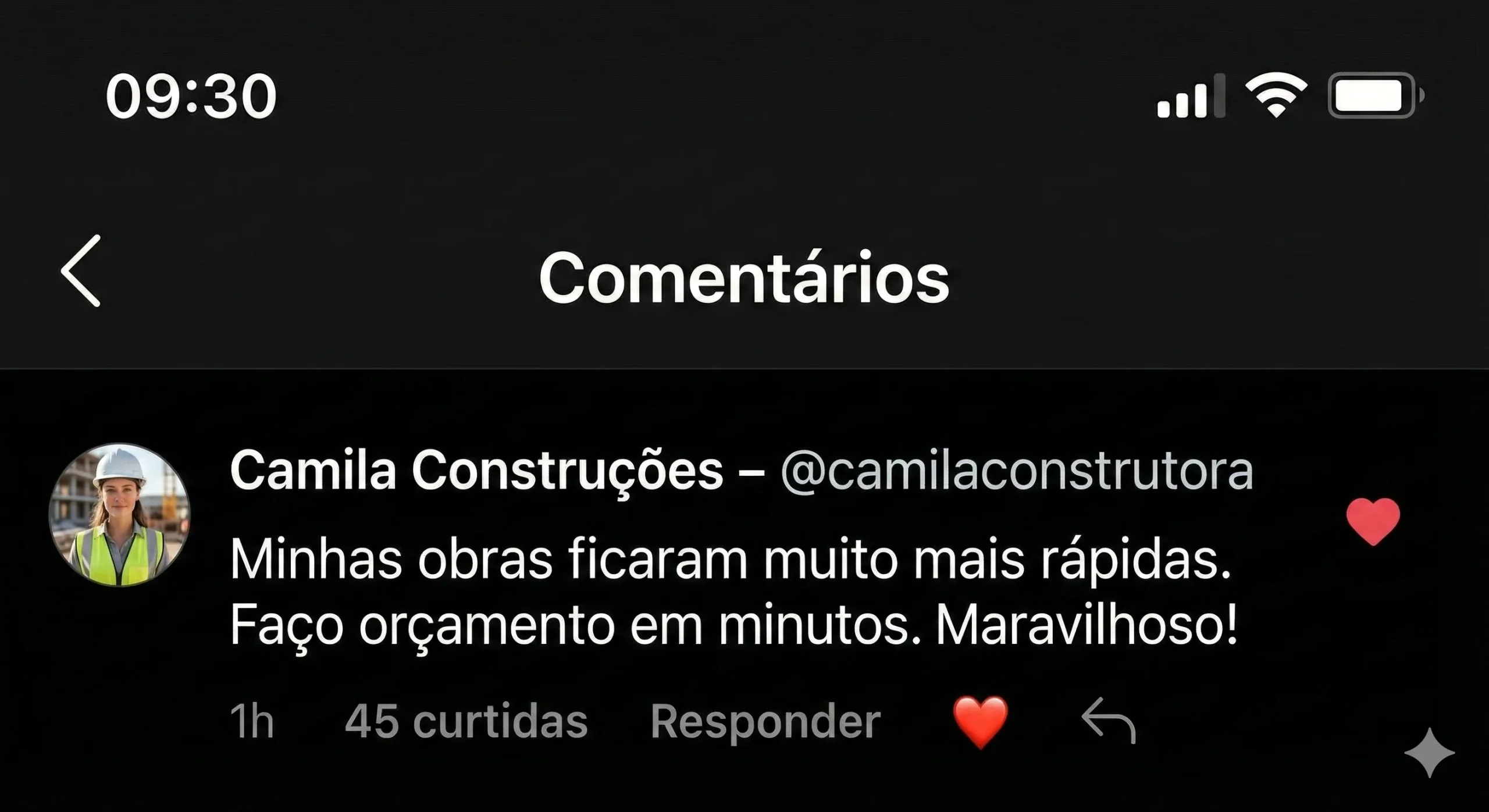Viewport: 1489px width, 812px height.
Task: Tap the red heart beside Responder
Action: click(x=981, y=722)
